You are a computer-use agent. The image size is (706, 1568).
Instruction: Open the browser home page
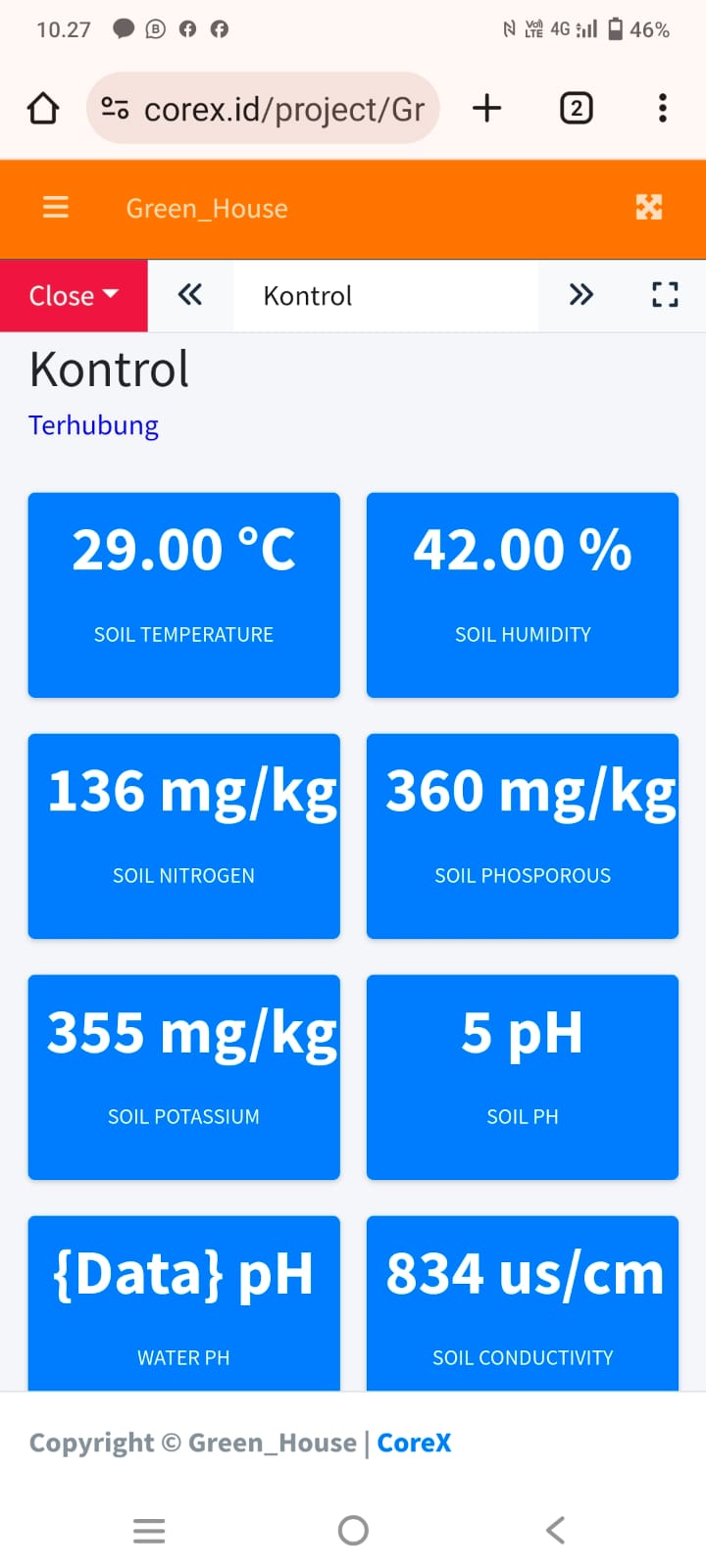43,108
